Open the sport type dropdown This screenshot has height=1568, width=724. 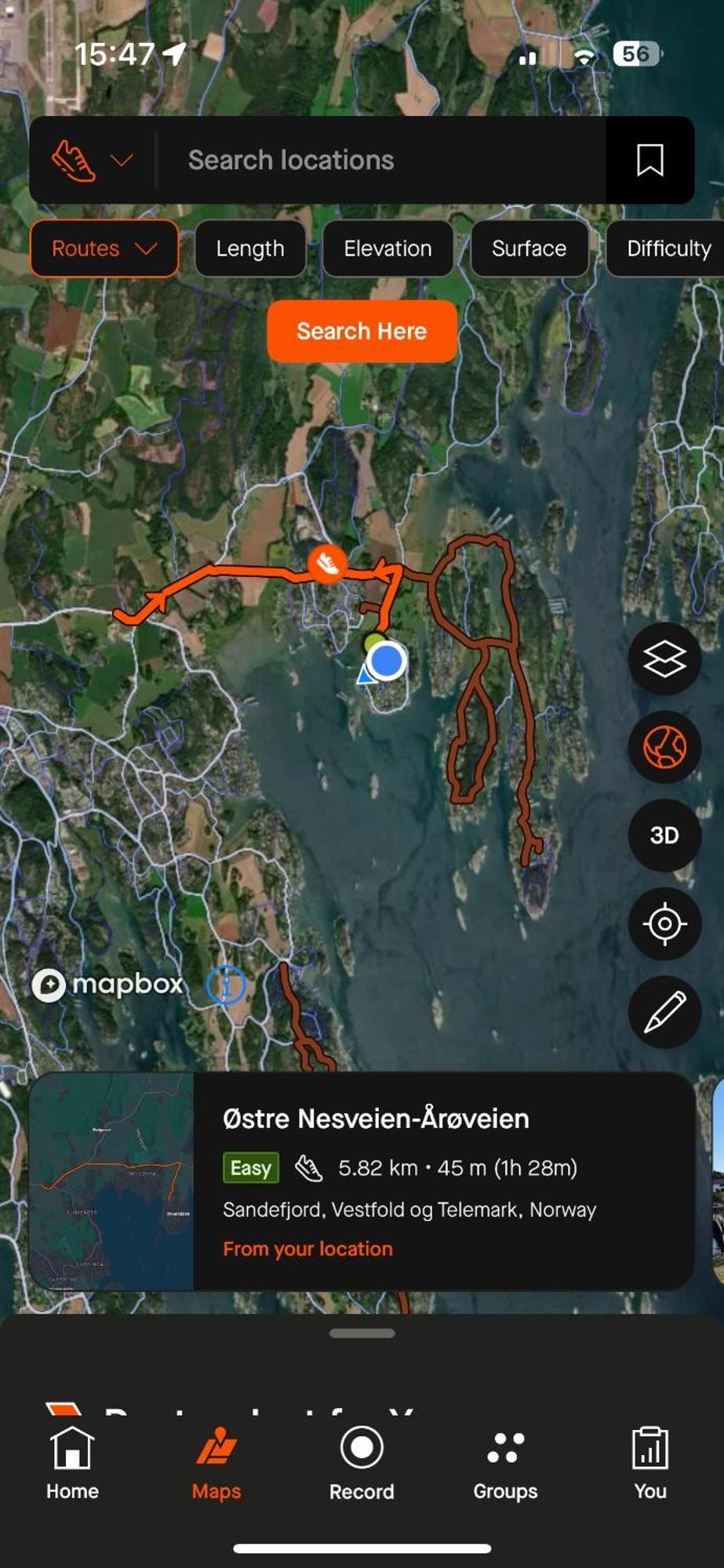[x=92, y=161]
